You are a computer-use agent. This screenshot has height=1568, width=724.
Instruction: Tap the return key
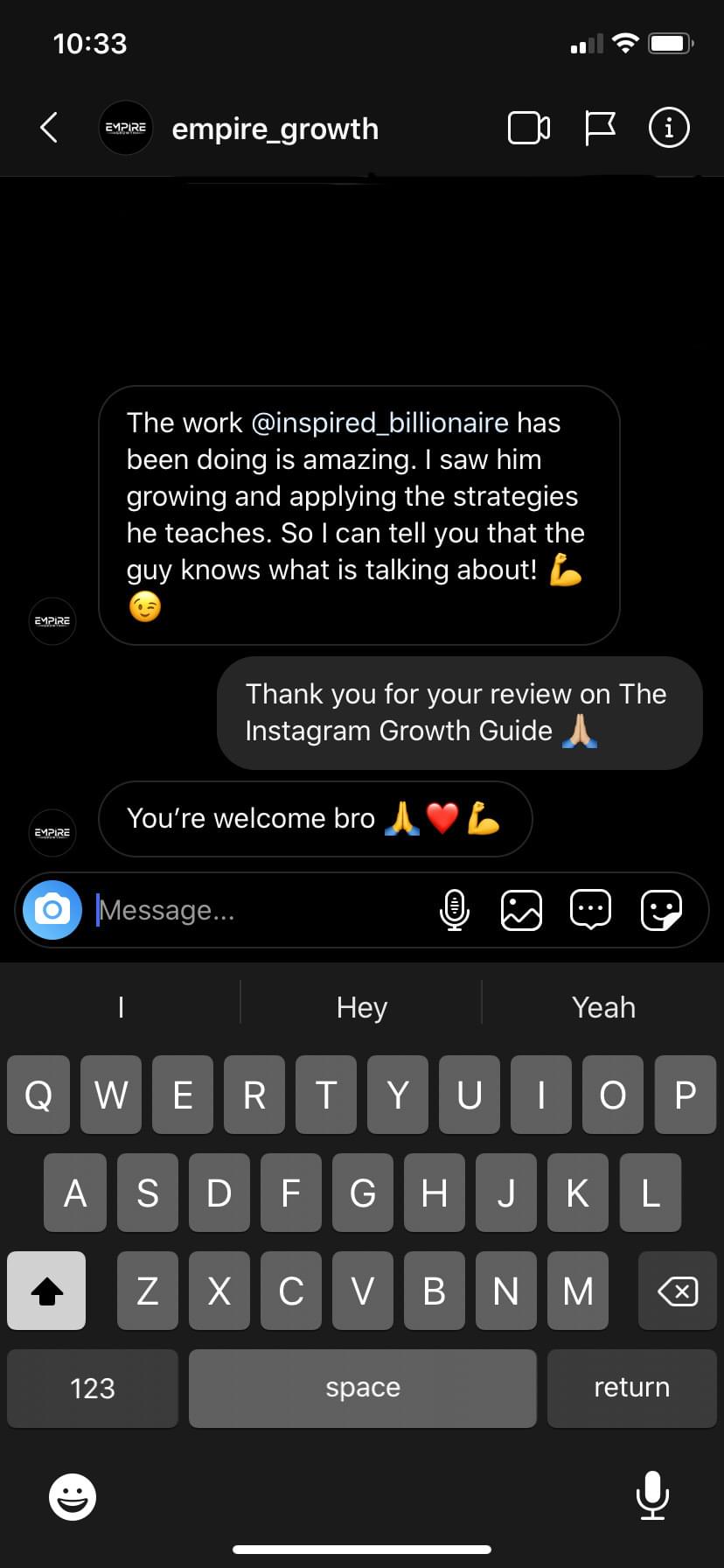pyautogui.click(x=631, y=1388)
